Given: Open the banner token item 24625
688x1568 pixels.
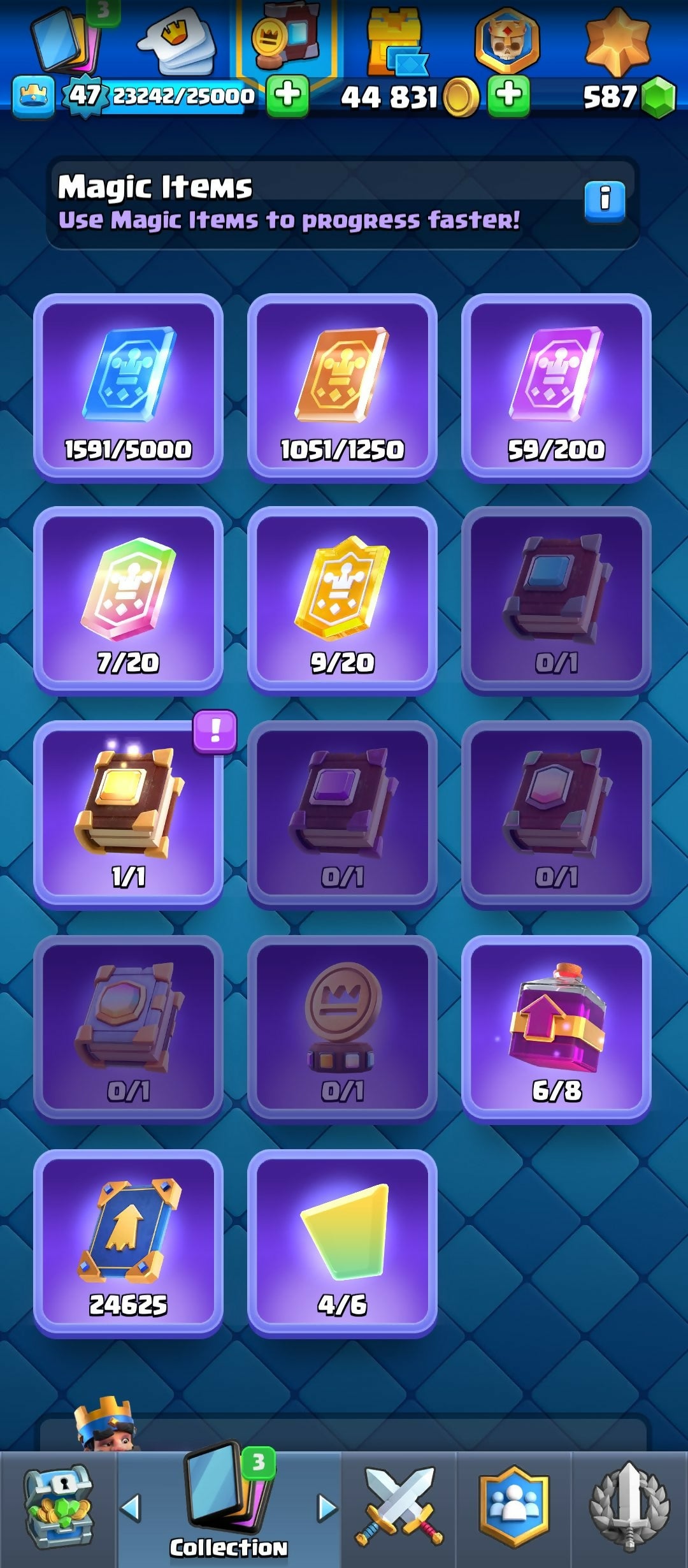Looking at the screenshot, I should pyautogui.click(x=128, y=1242).
